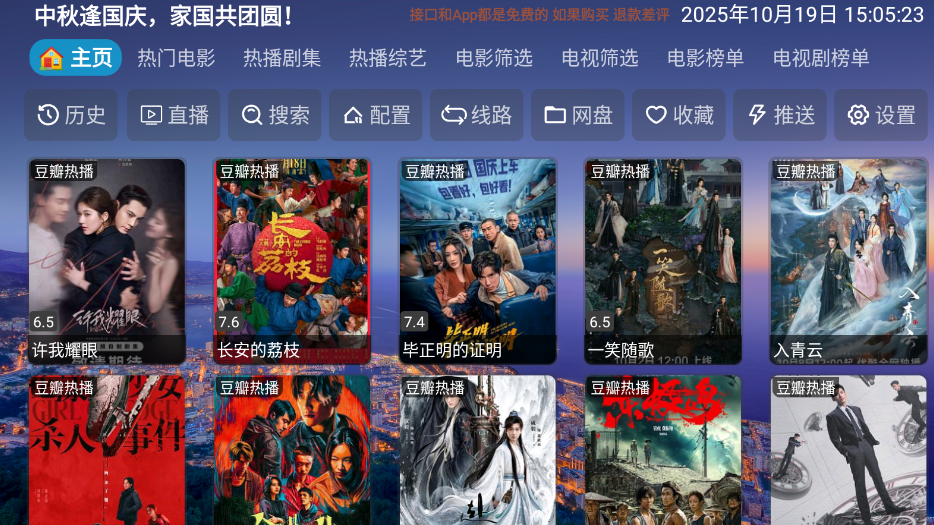Tap the 推送 push button
Screen dimensions: 934x525
tap(780, 115)
